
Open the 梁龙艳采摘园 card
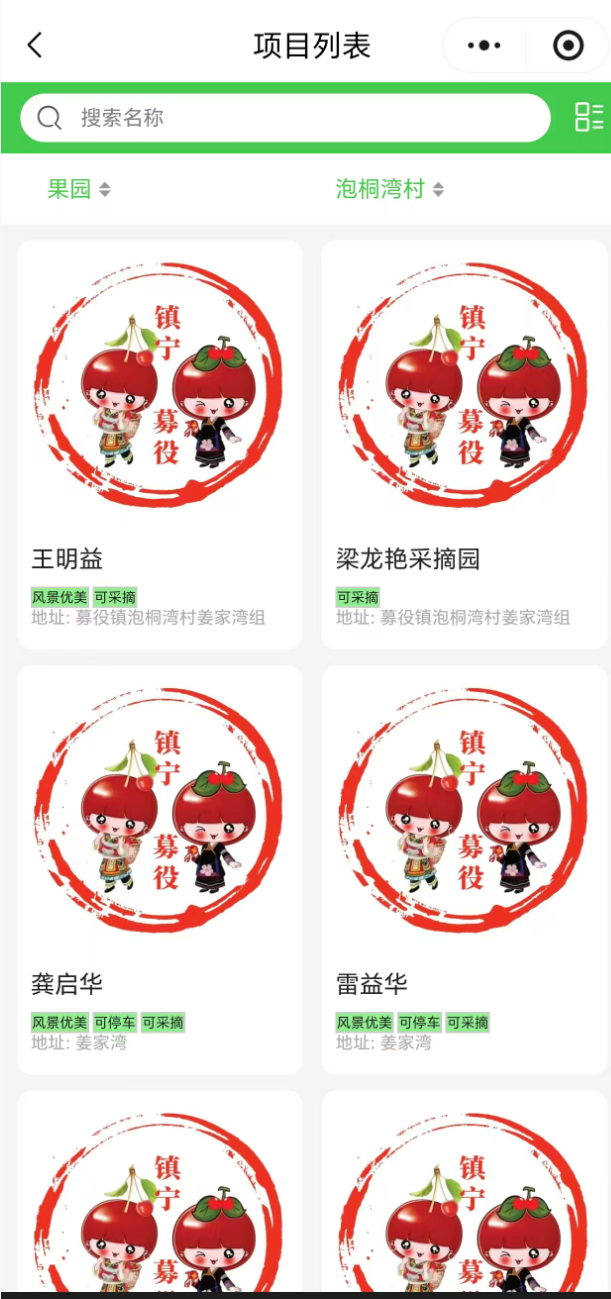coord(464,444)
